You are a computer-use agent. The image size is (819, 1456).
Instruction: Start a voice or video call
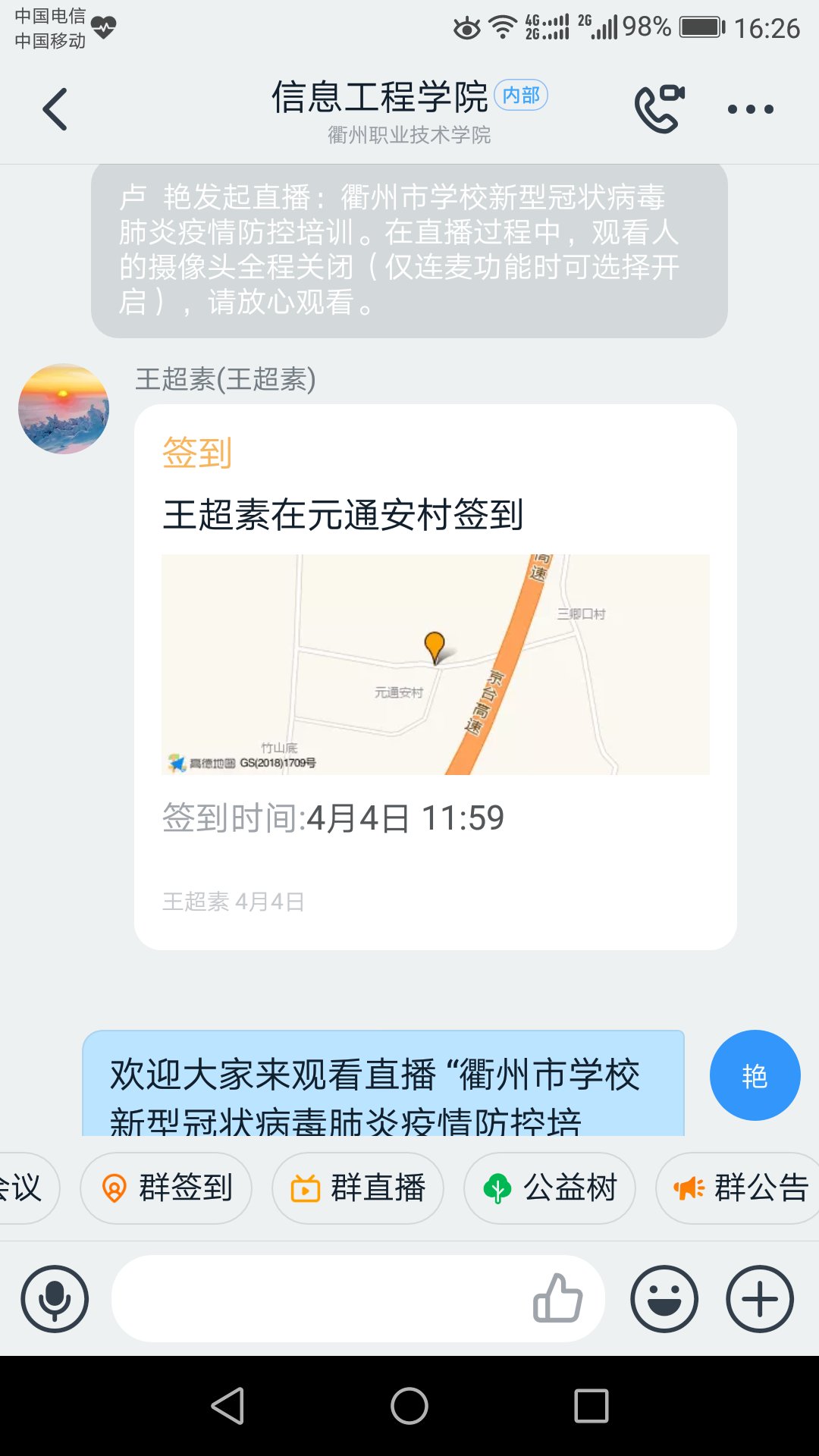tap(659, 109)
